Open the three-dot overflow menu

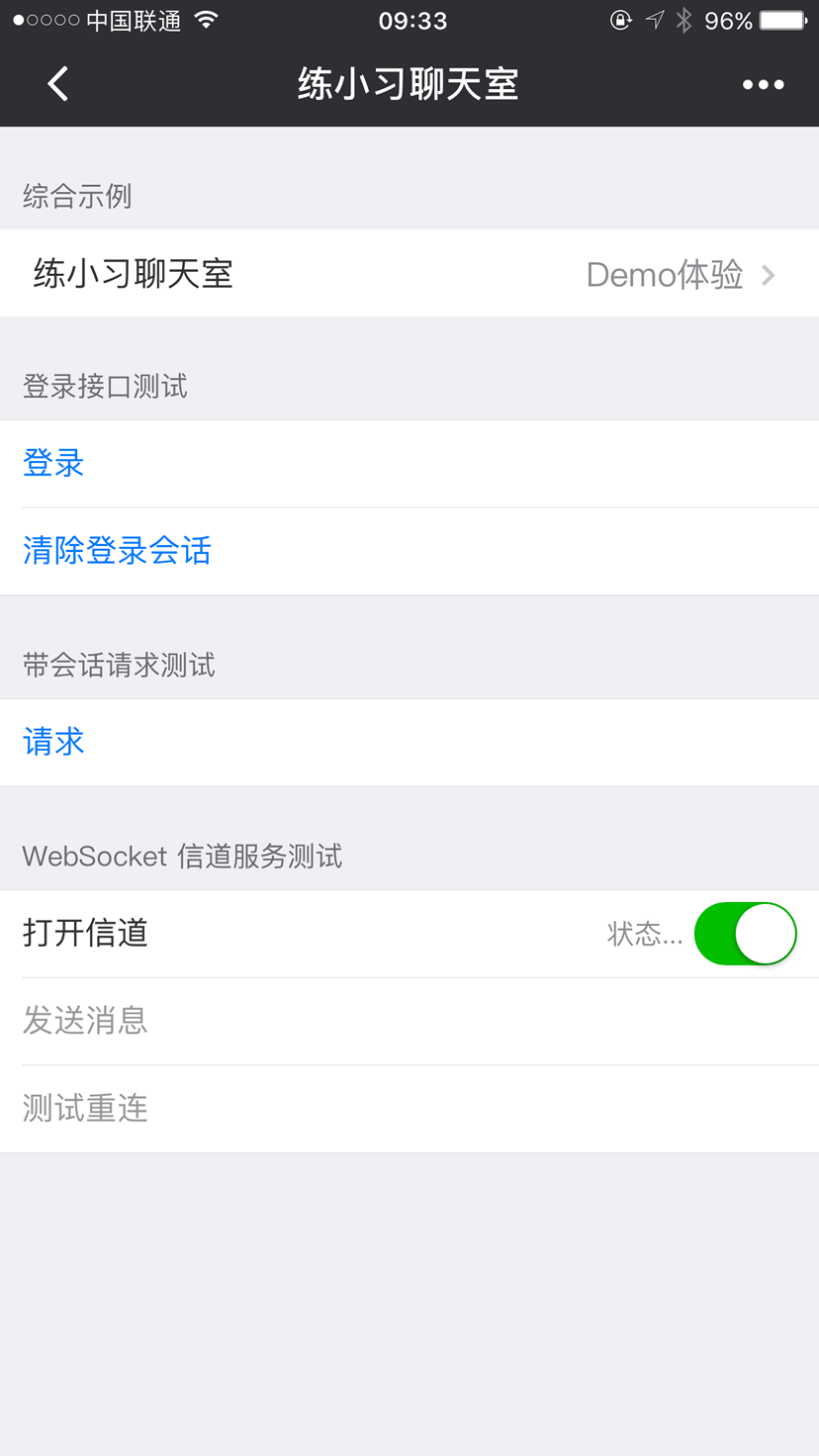point(763,84)
